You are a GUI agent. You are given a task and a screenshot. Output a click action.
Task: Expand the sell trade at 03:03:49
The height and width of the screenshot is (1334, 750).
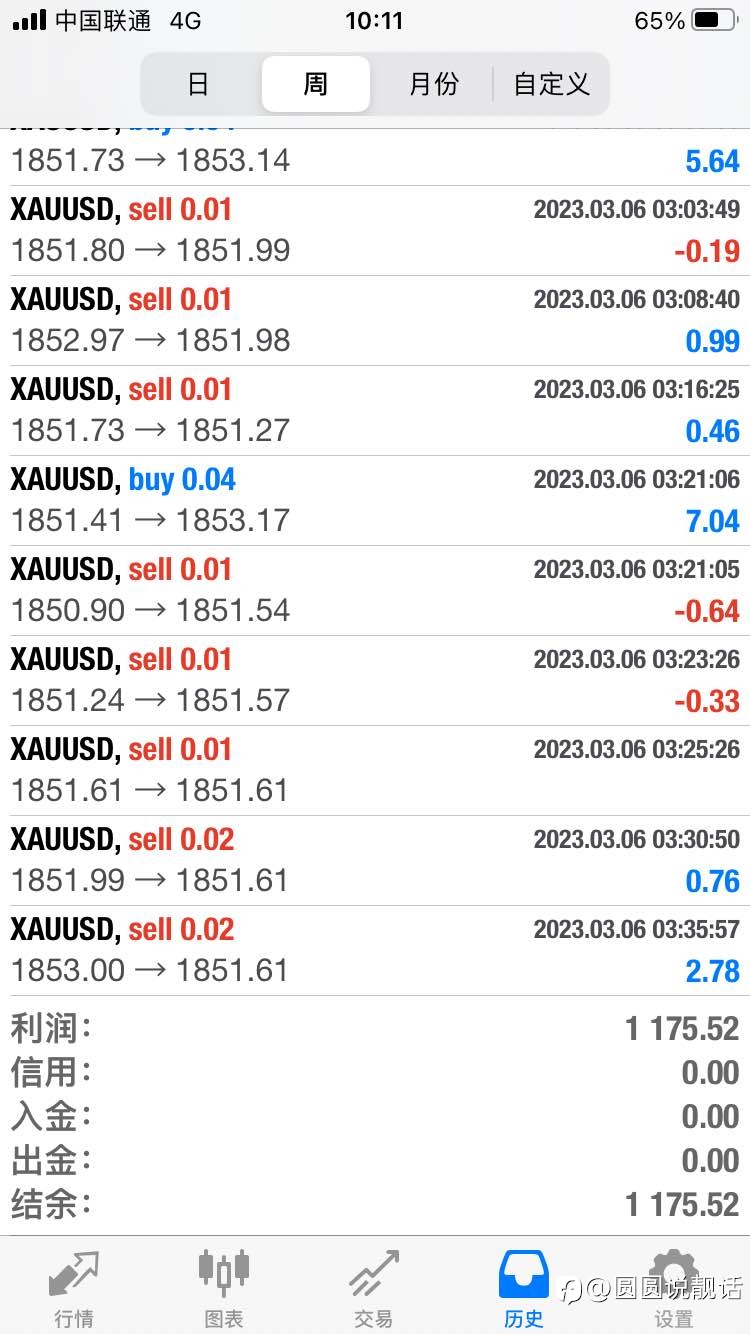click(375, 230)
